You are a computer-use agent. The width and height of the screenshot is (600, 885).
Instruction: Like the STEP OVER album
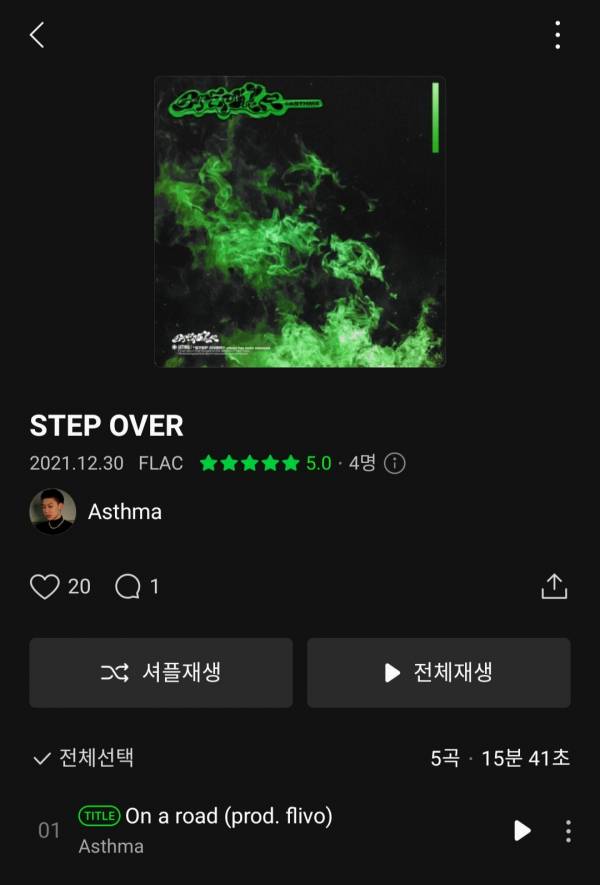coord(45,587)
